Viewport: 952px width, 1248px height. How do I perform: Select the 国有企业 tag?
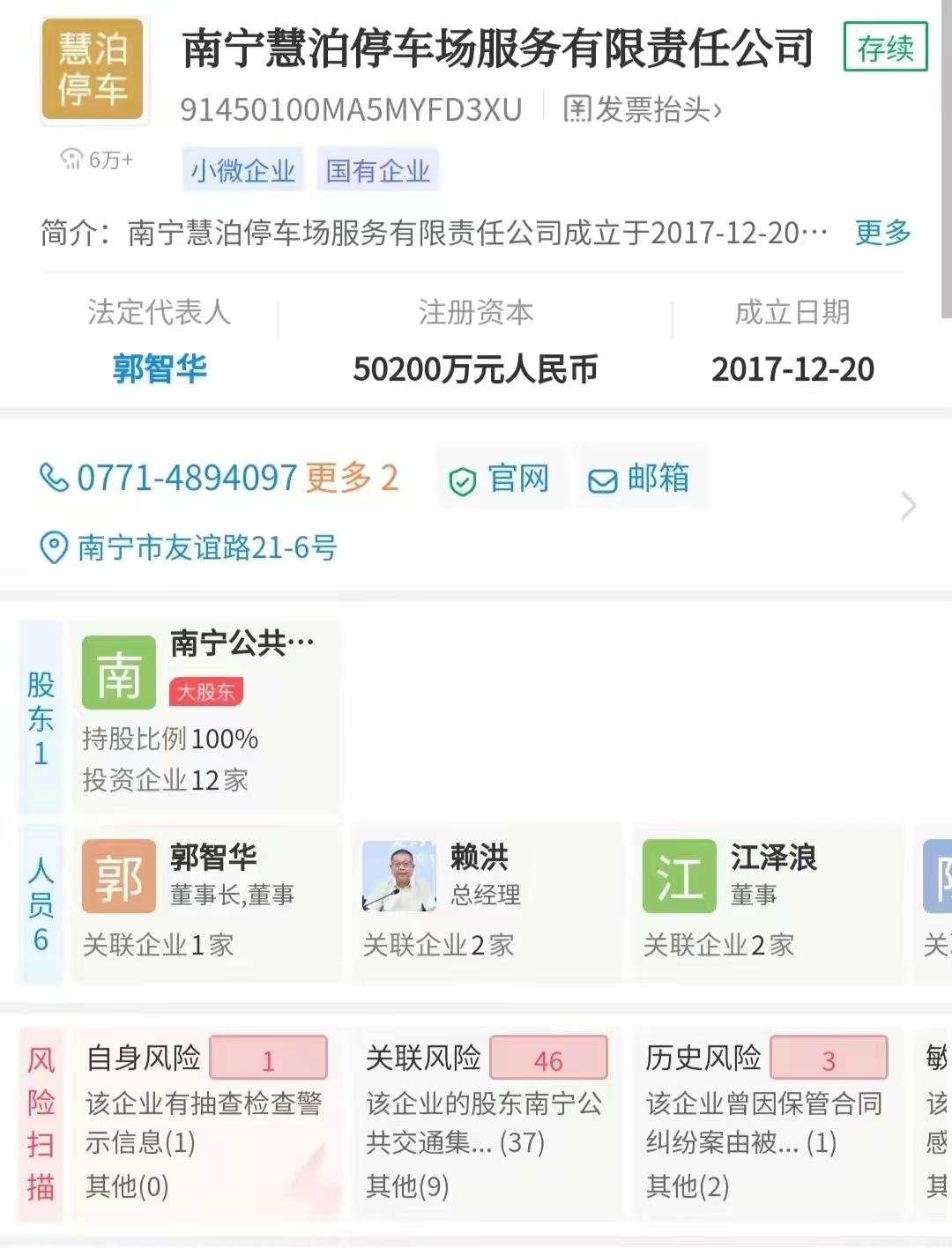click(x=378, y=170)
